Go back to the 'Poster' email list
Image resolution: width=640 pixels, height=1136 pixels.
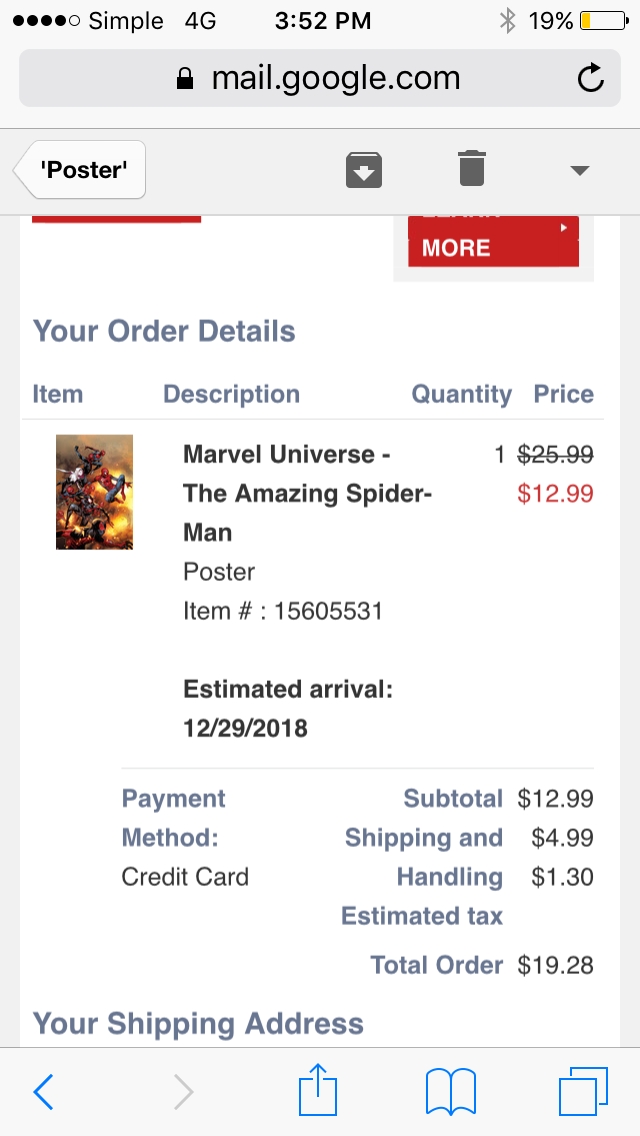click(x=81, y=170)
